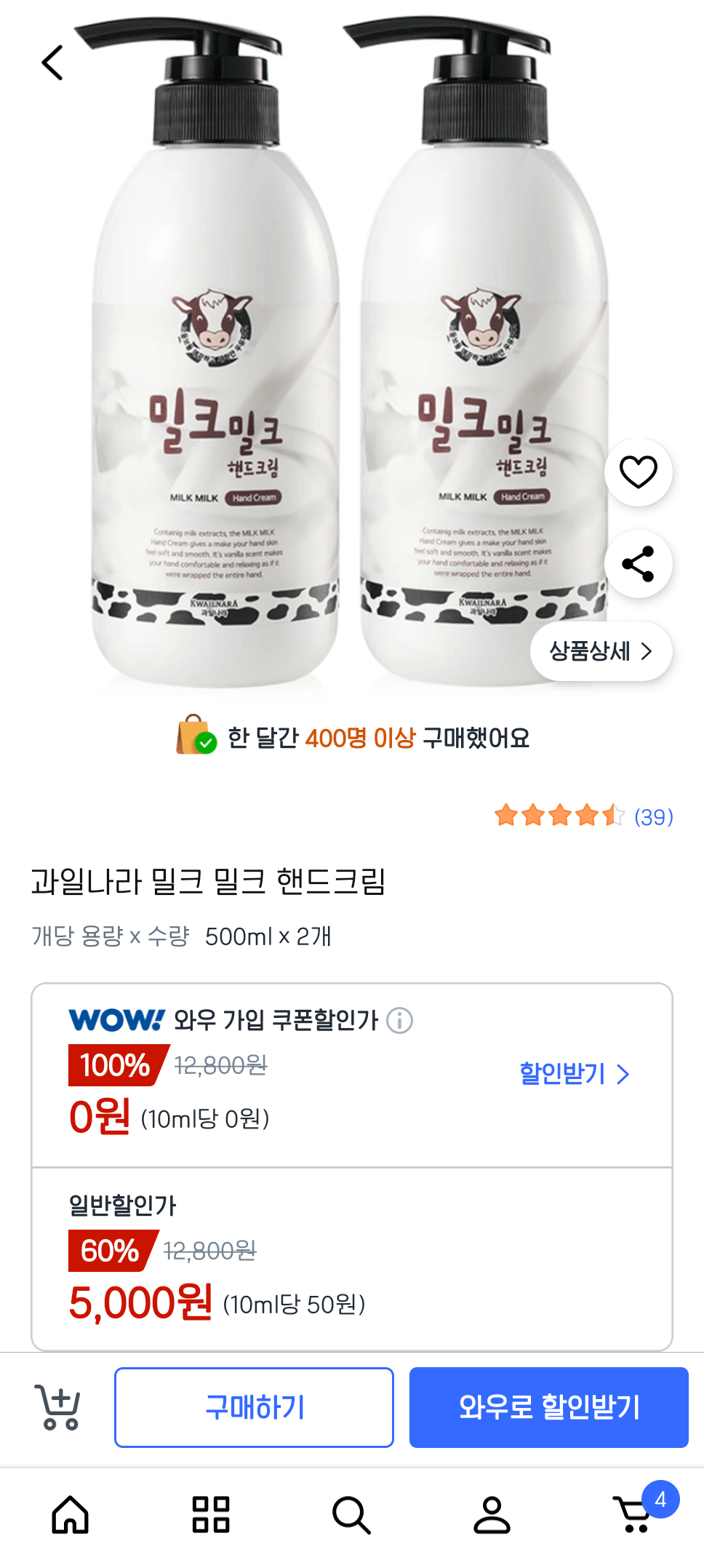Image resolution: width=704 pixels, height=1568 pixels.
Task: Share this product using the share icon
Action: pyautogui.click(x=638, y=564)
